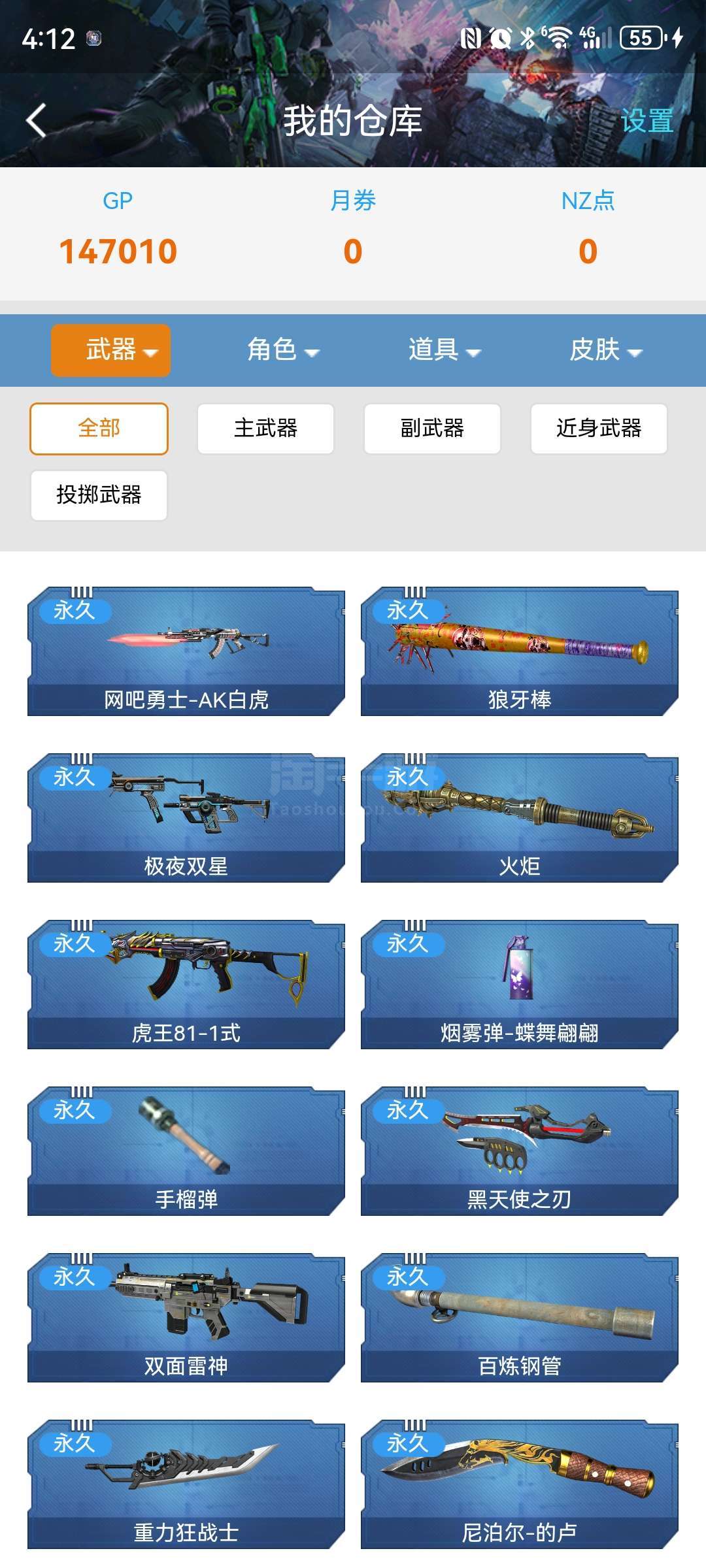Go back using the top-left arrow
Image resolution: width=706 pixels, height=1568 pixels.
coord(37,121)
